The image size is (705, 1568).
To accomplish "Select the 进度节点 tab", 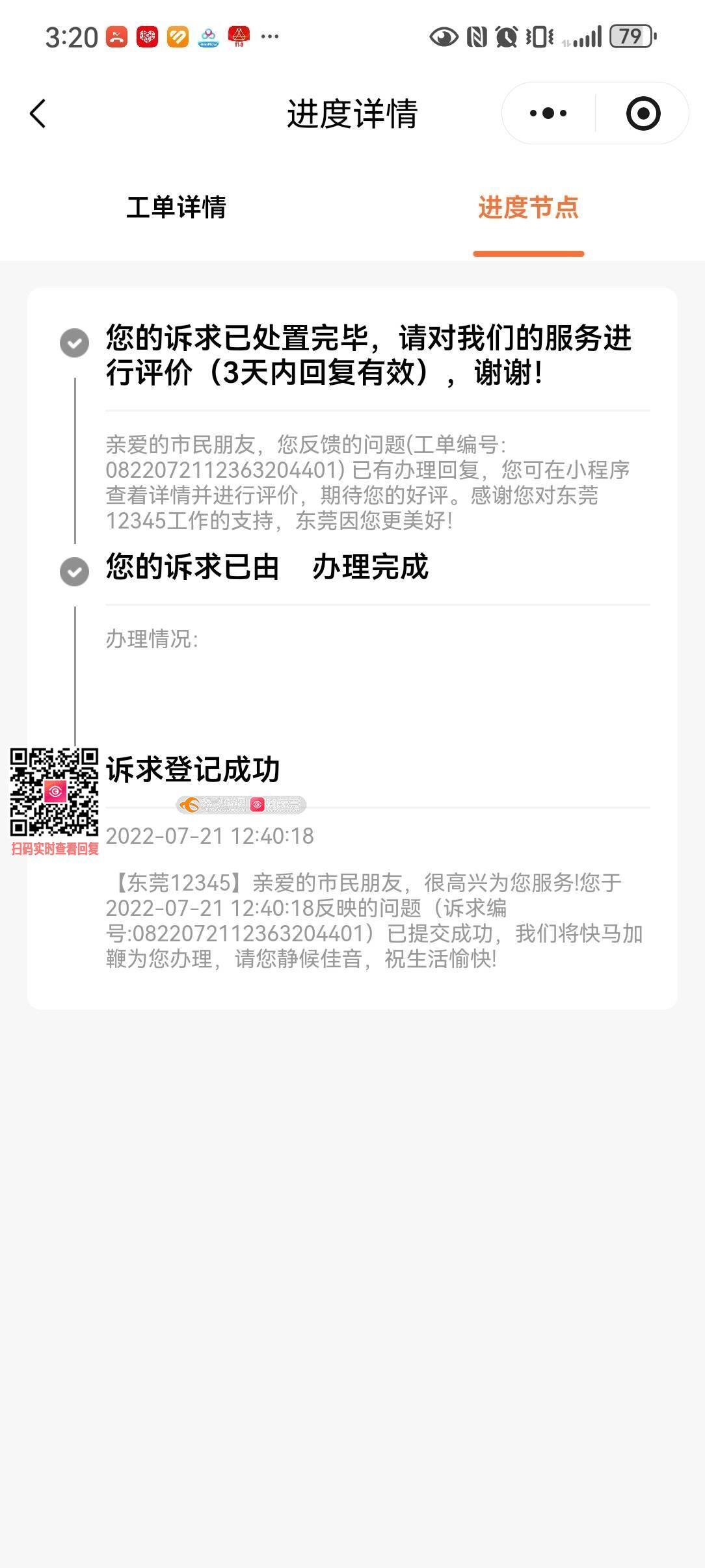I will point(528,207).
